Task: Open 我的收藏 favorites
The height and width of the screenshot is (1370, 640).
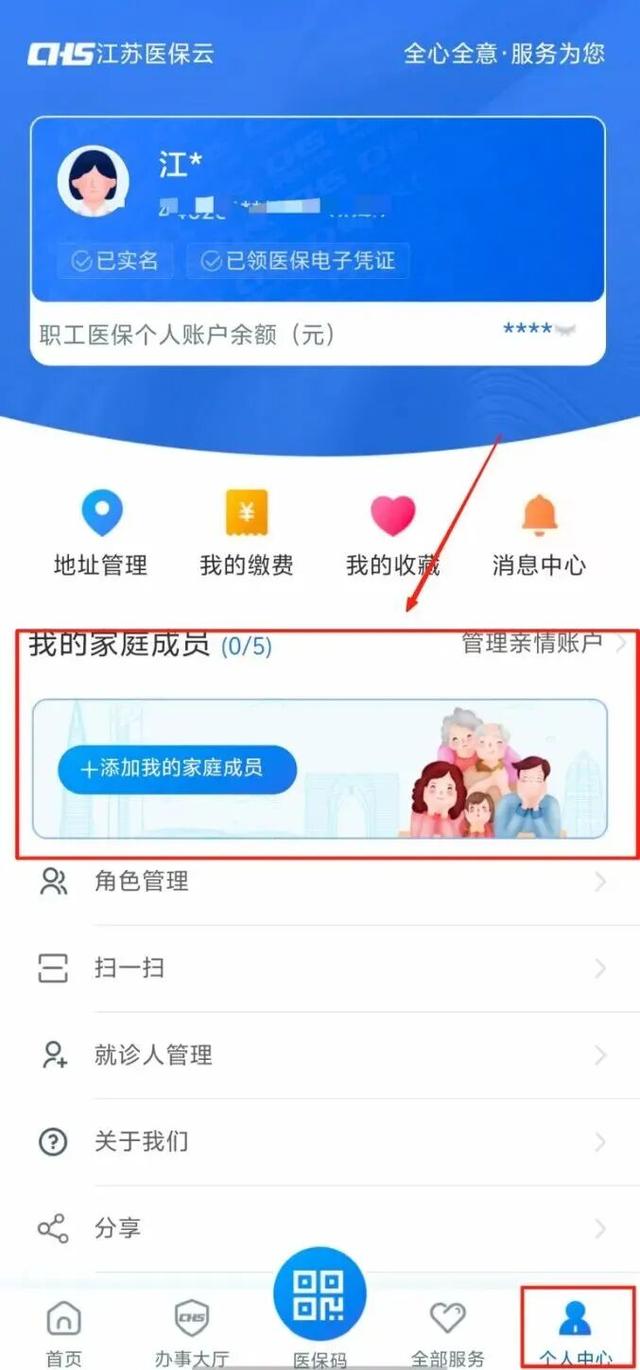Action: [x=392, y=534]
